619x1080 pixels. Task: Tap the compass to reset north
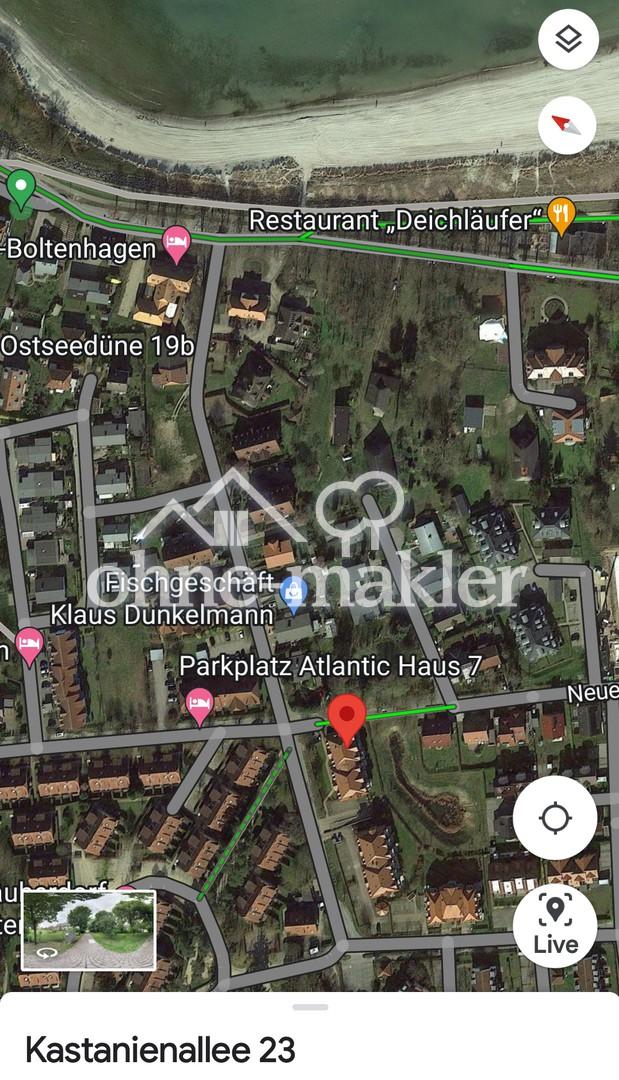[x=567, y=125]
